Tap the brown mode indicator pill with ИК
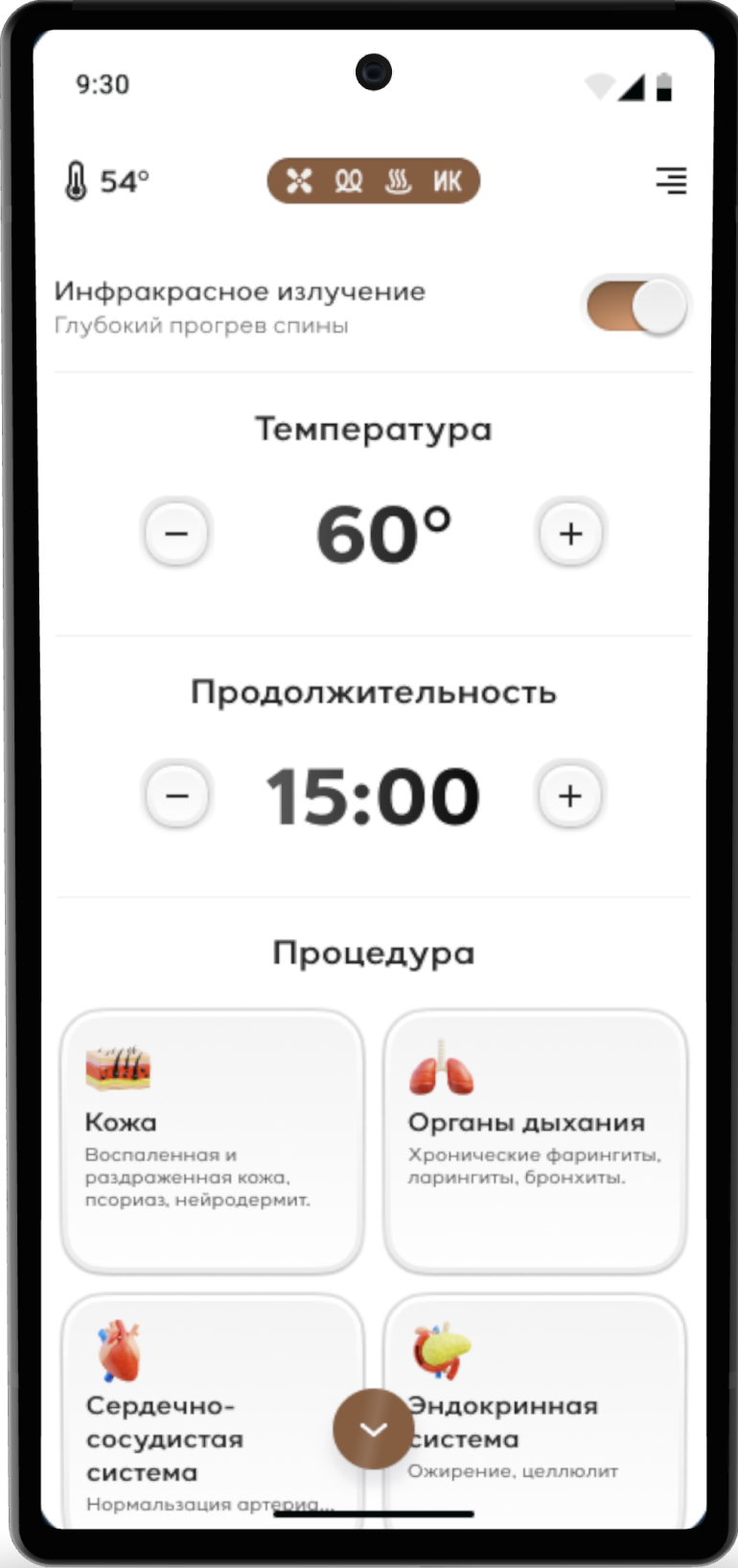 coord(373,181)
